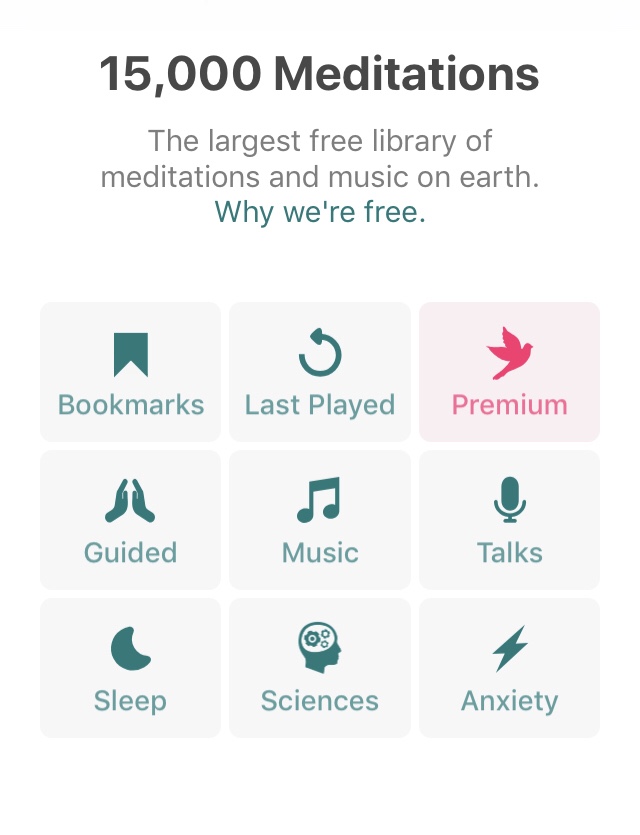Image resolution: width=640 pixels, height=835 pixels.
Task: View Last Played meditations
Action: 320,372
